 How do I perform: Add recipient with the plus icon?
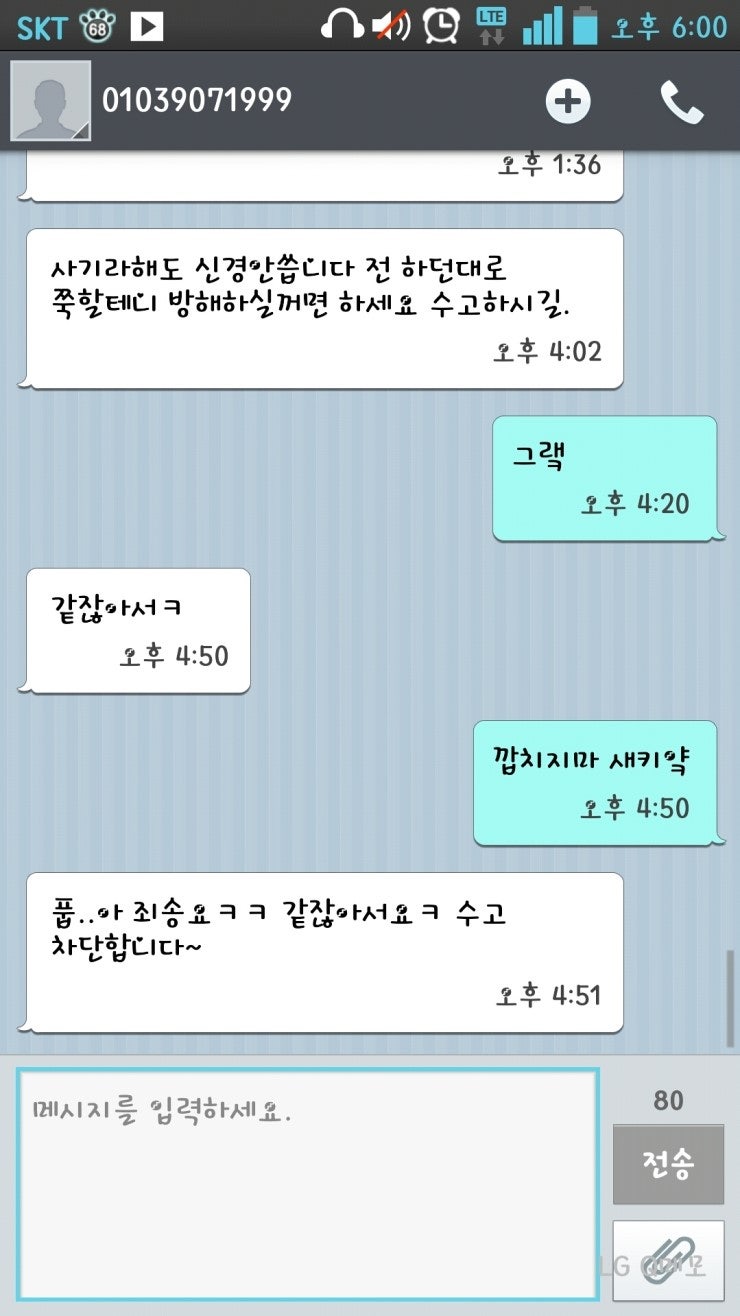coord(568,101)
